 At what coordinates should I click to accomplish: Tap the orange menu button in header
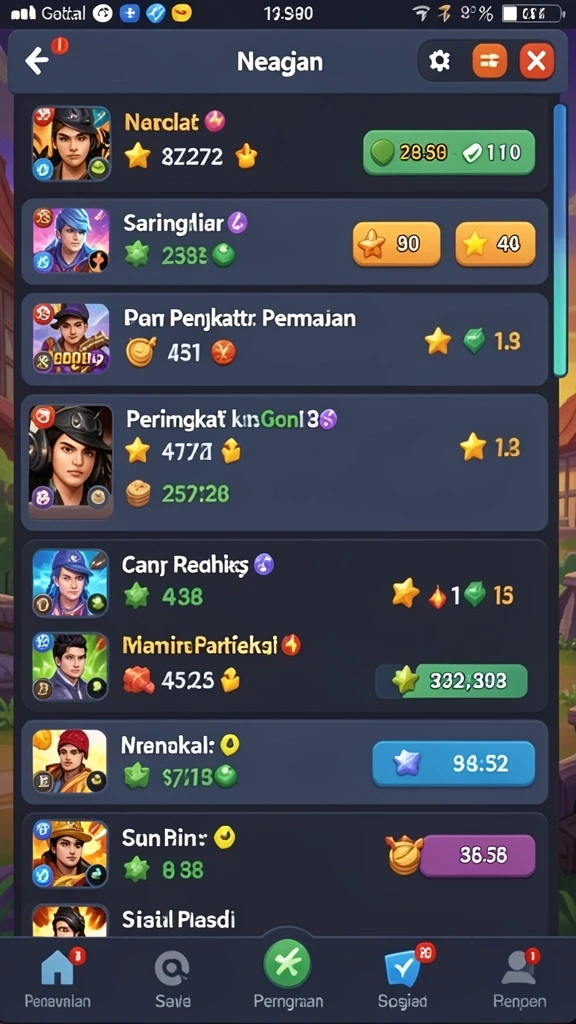pyautogui.click(x=489, y=61)
